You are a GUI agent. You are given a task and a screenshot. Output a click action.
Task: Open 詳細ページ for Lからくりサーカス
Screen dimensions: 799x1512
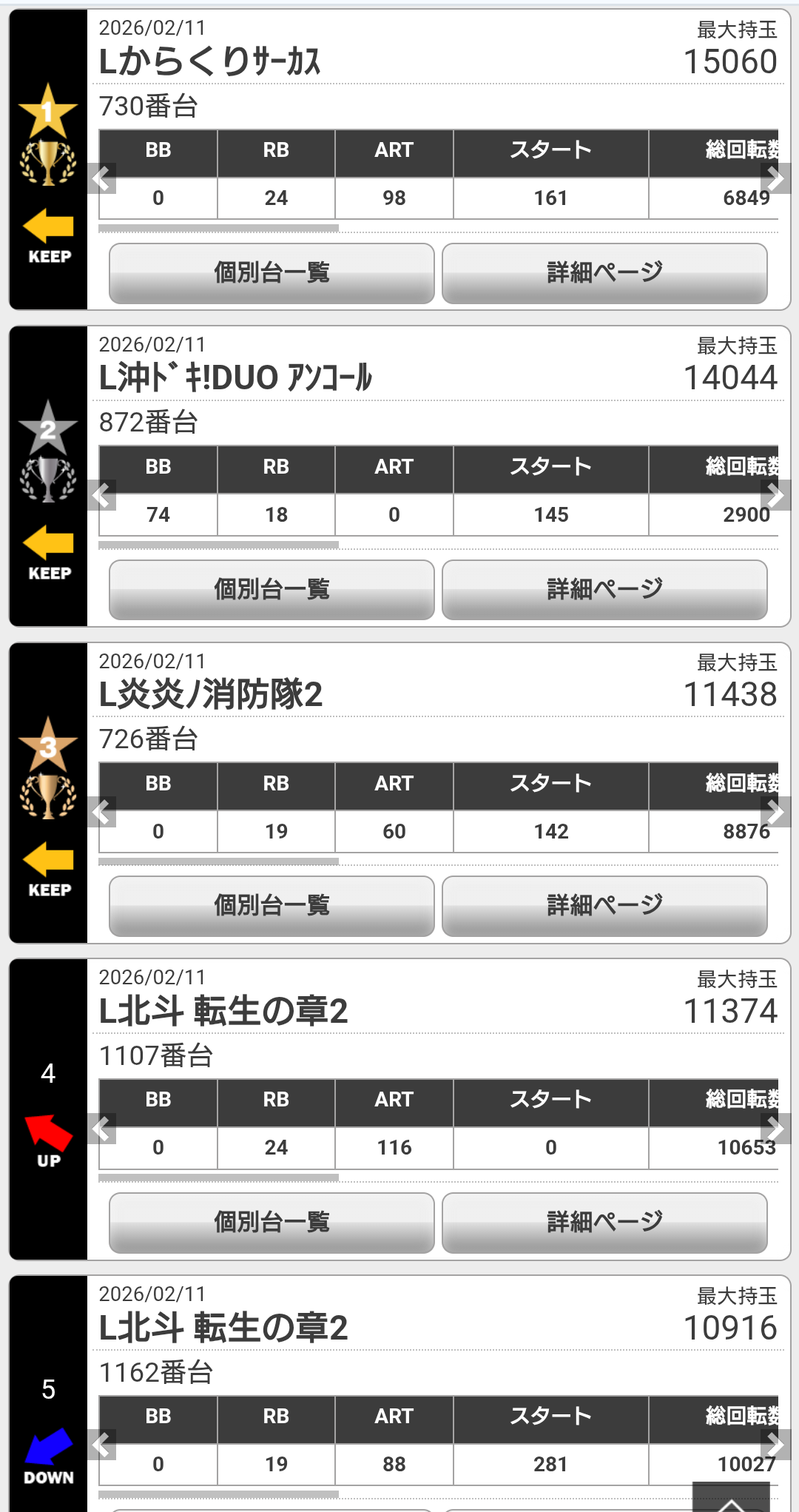(604, 273)
